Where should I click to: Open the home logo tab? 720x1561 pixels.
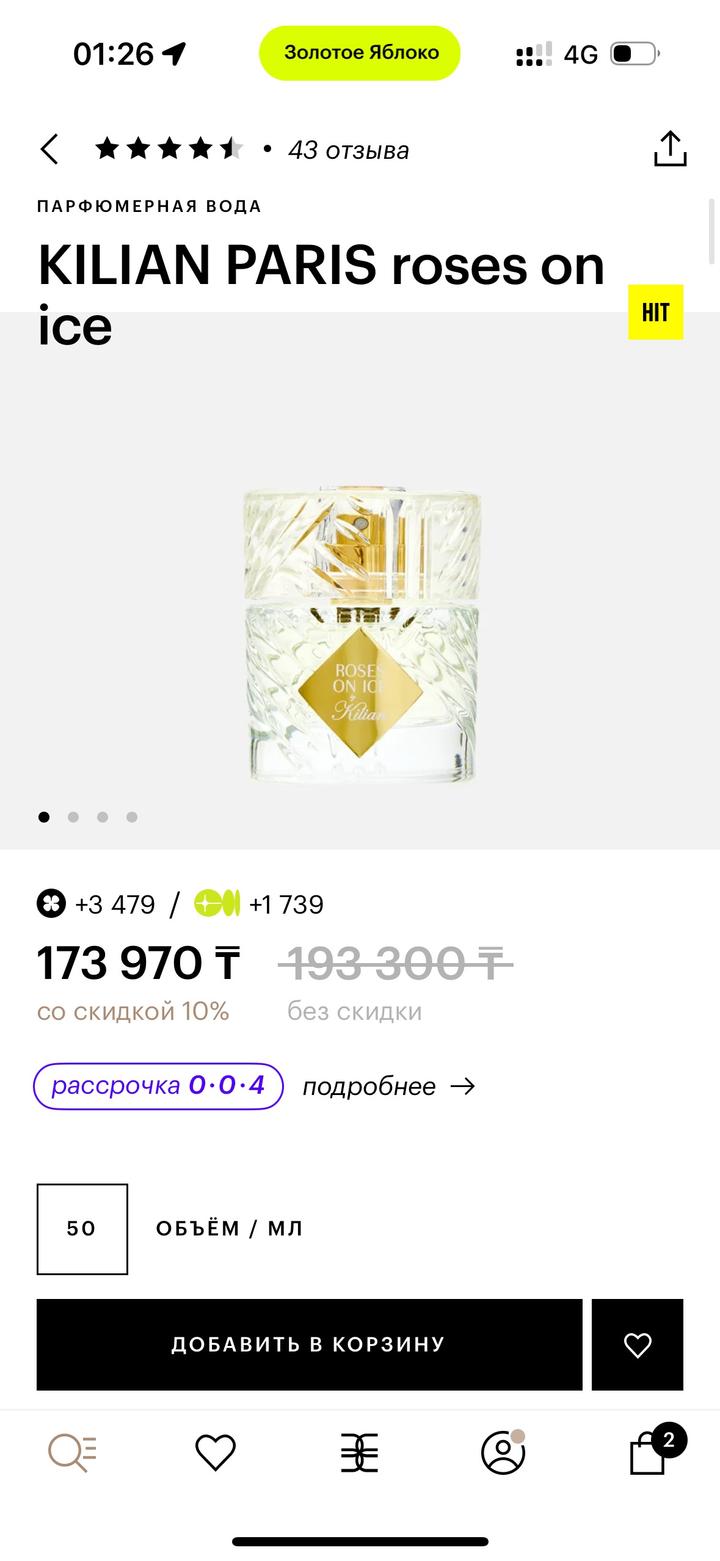(x=359, y=1453)
